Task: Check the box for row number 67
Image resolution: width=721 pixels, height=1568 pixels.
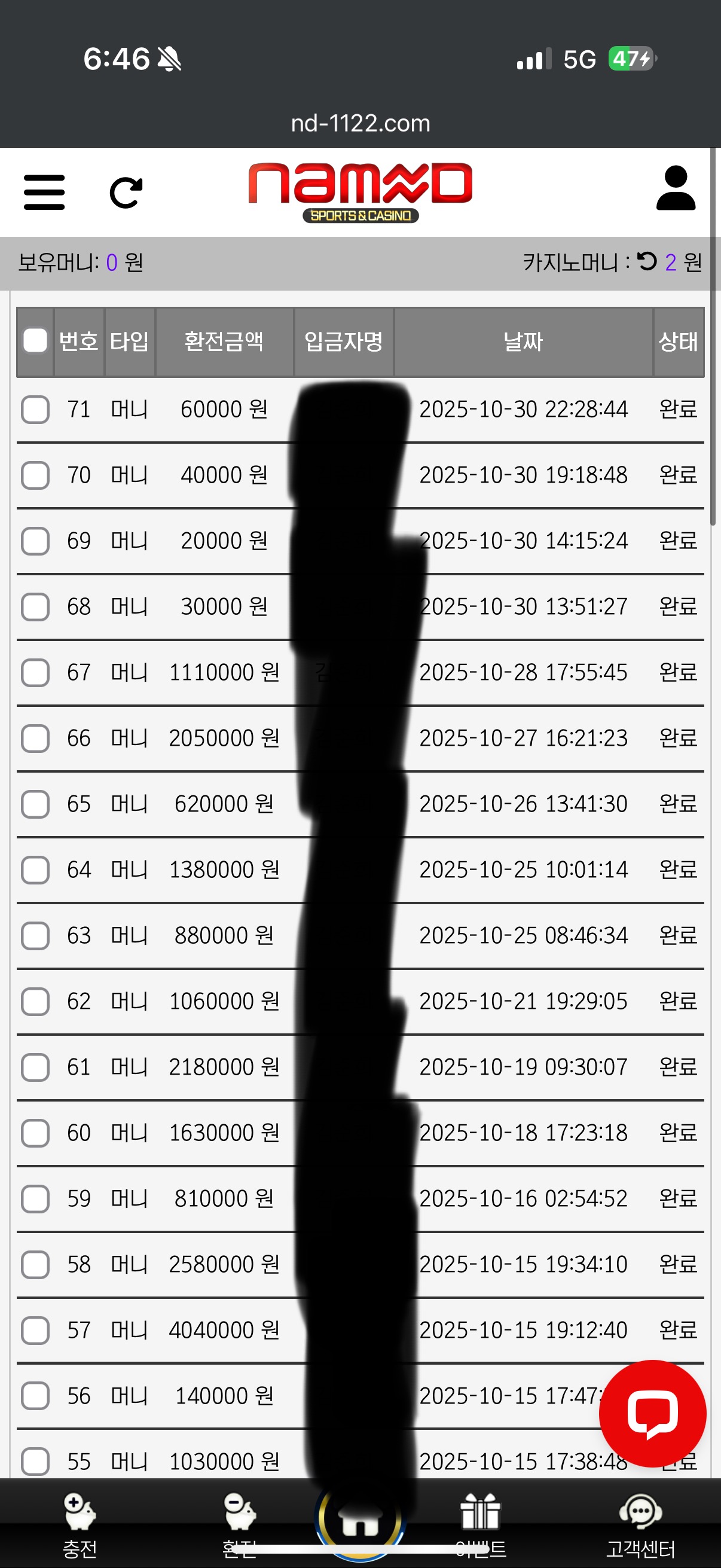Action: click(x=35, y=673)
